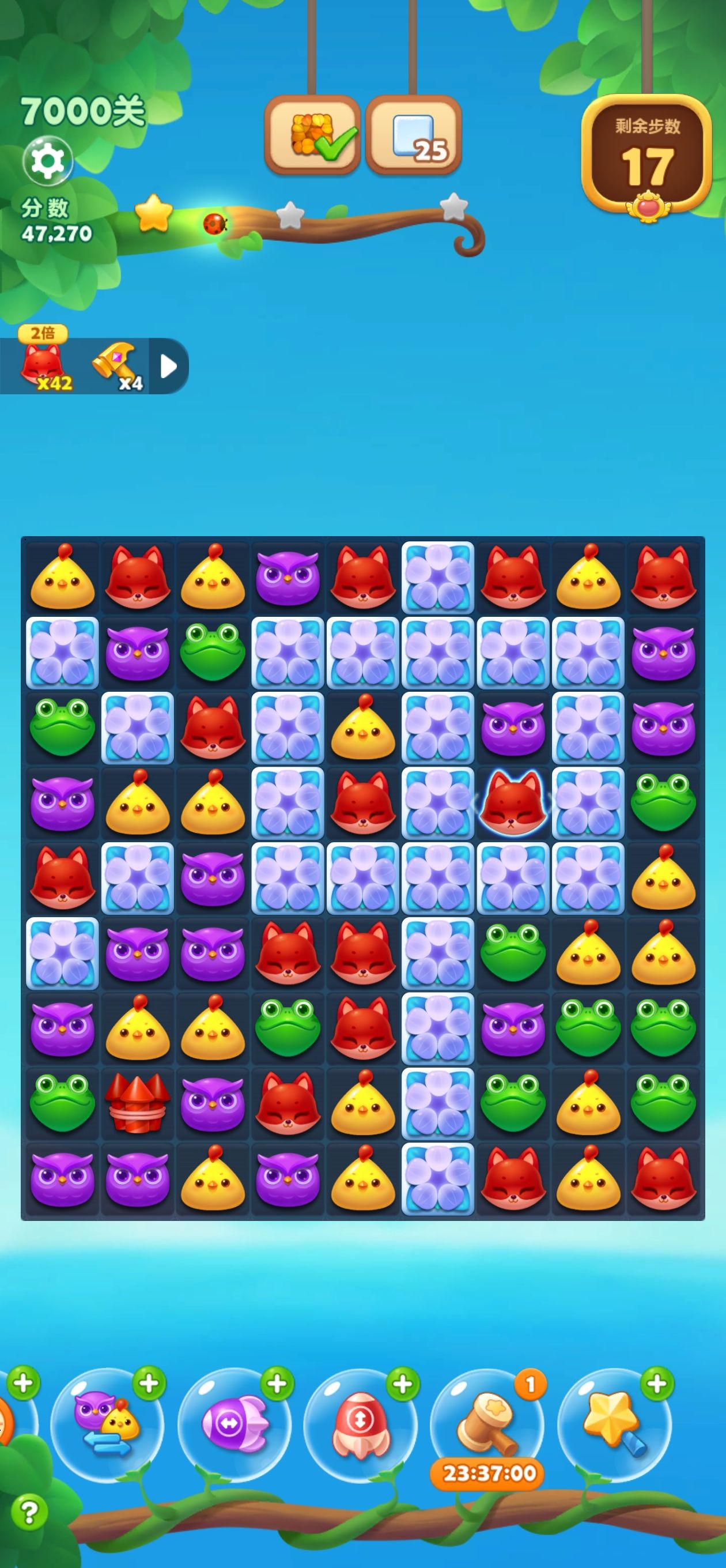Image resolution: width=726 pixels, height=1568 pixels.
Task: Open the settings gear
Action: 47,161
